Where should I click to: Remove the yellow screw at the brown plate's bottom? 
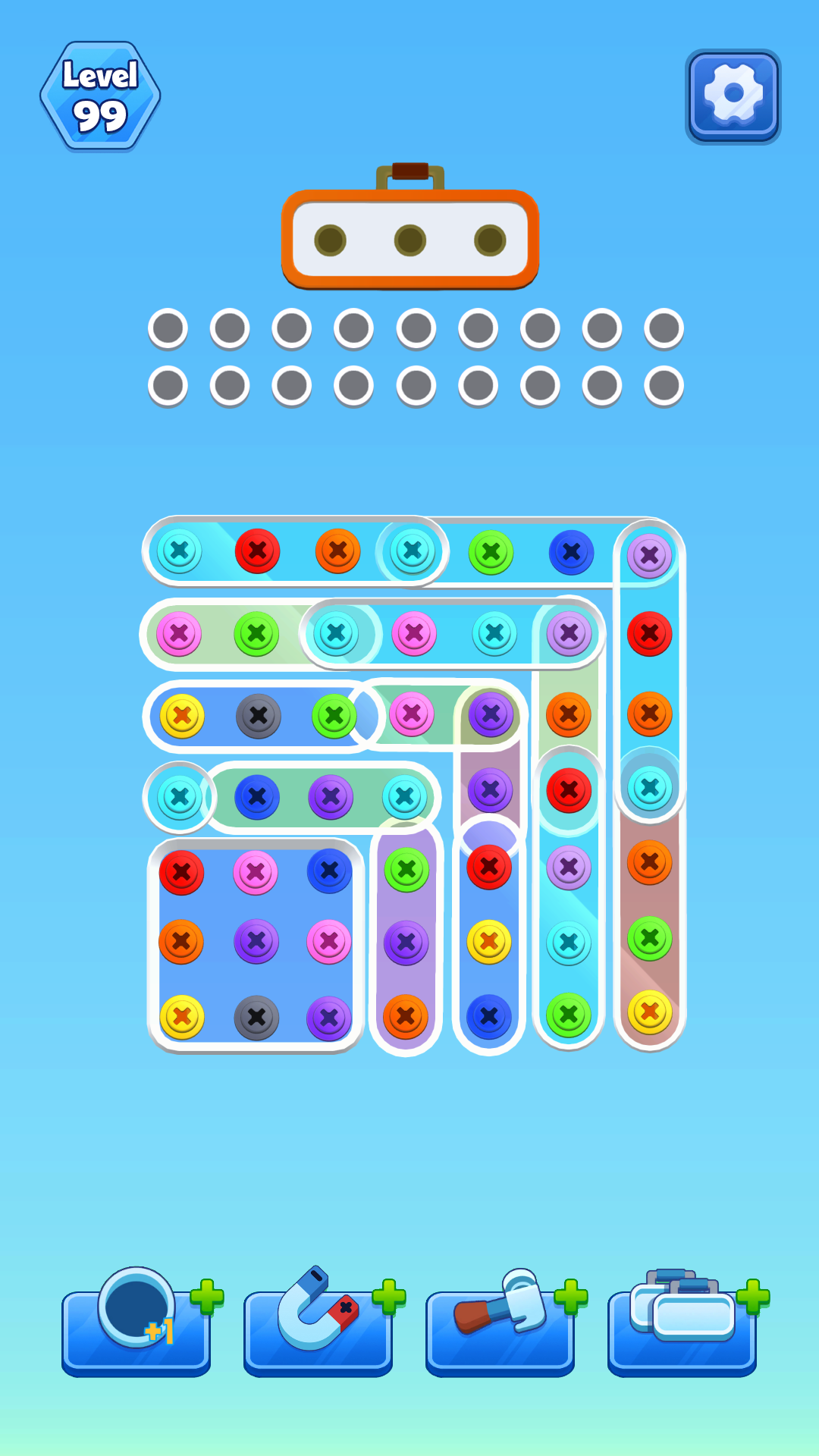click(x=650, y=1012)
